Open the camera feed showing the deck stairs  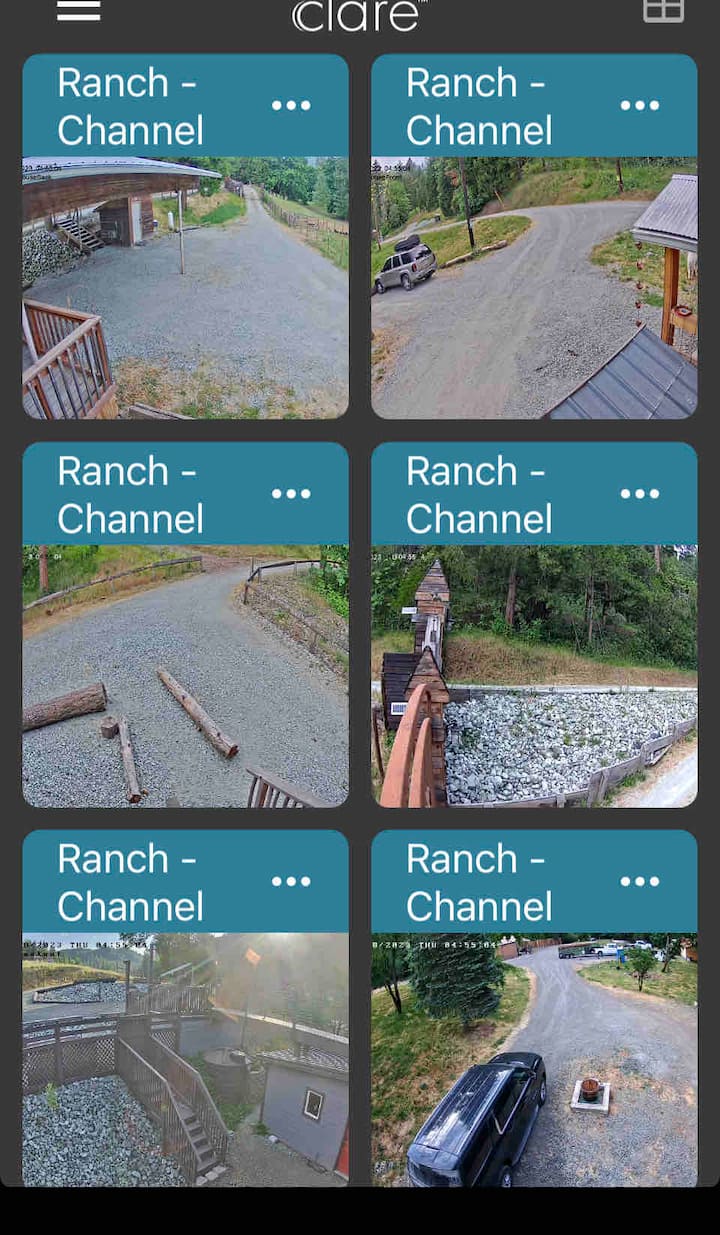coord(185,1060)
